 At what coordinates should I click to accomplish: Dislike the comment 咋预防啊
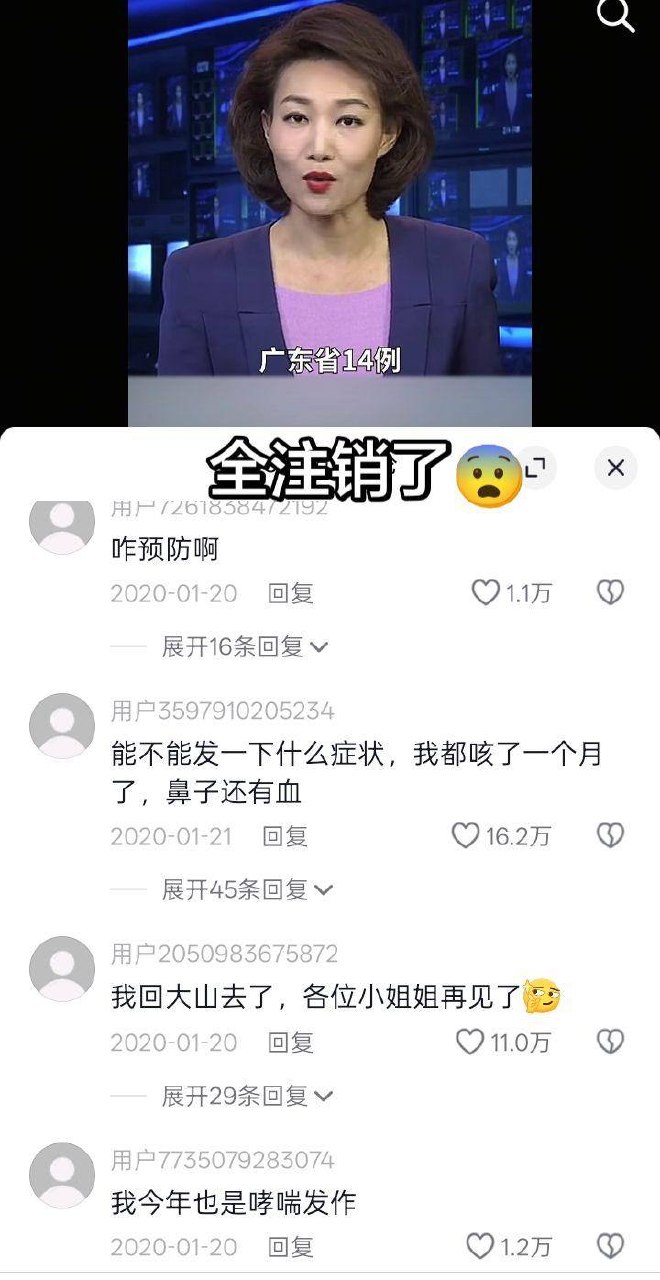click(x=610, y=593)
